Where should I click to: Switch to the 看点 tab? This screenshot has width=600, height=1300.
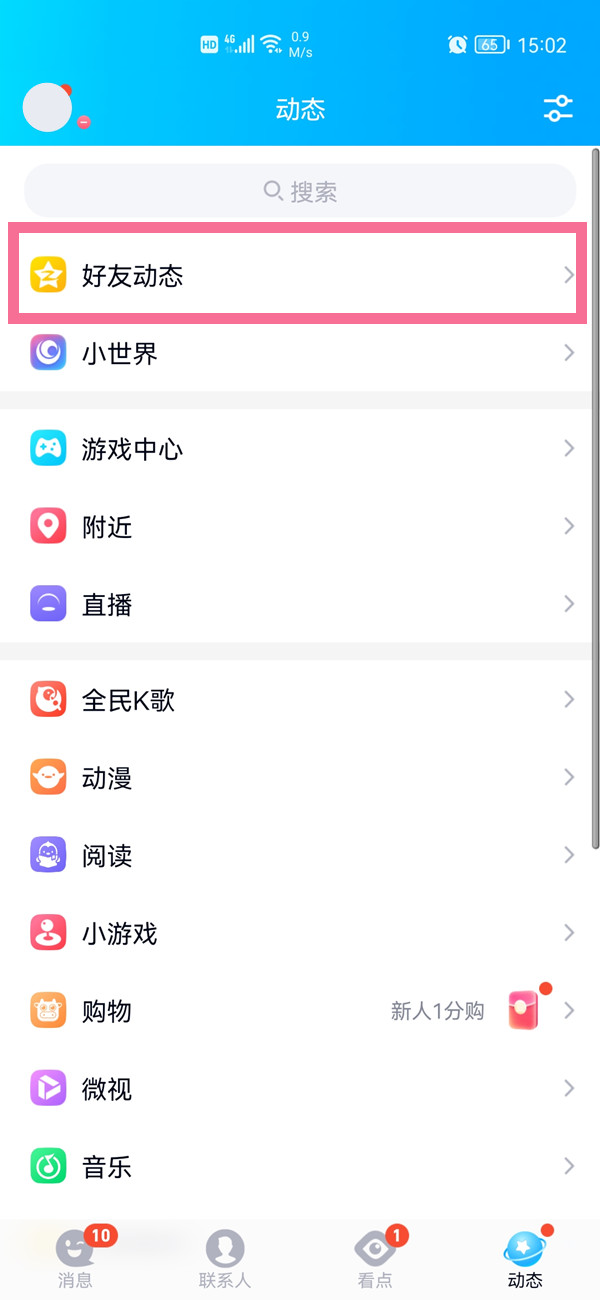click(375, 1257)
